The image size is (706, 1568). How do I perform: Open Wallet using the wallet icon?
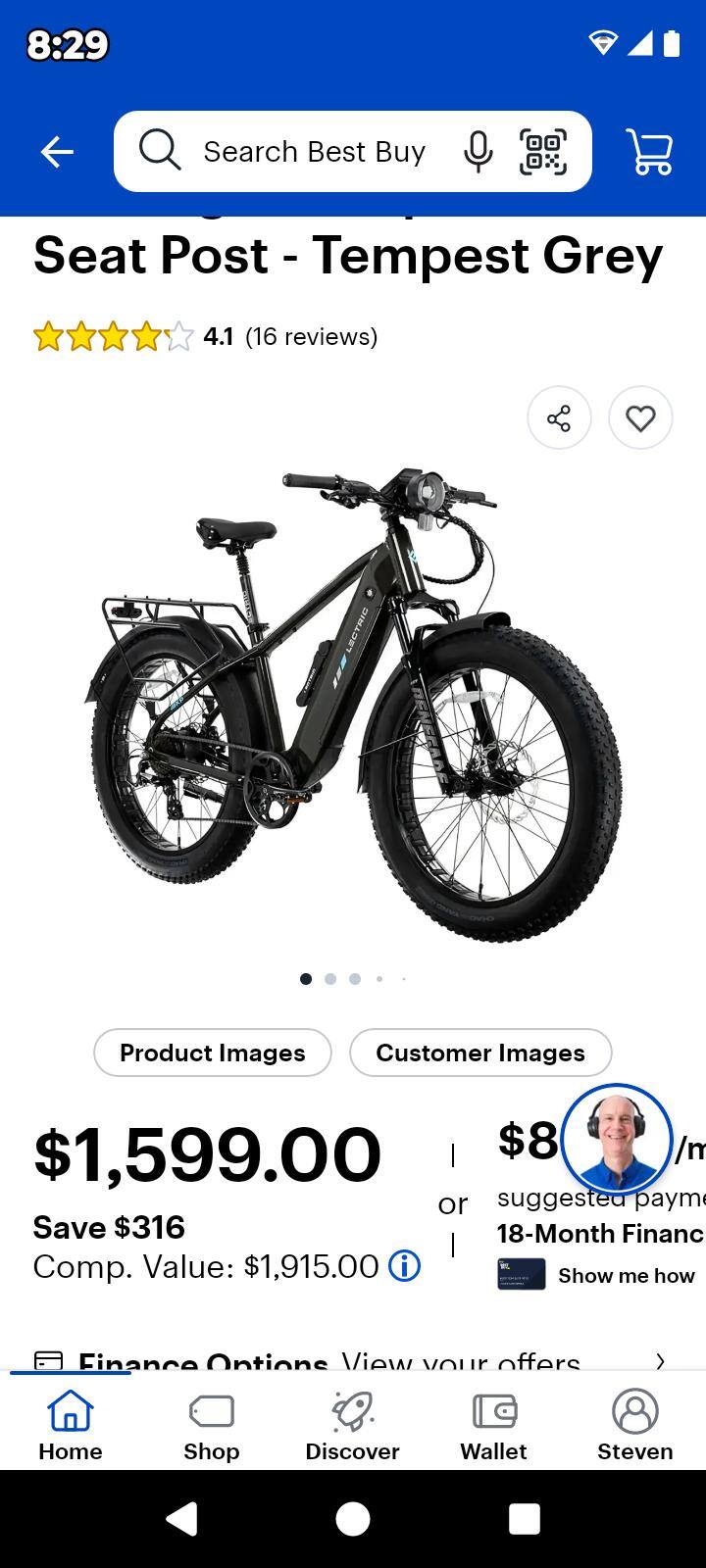493,1425
